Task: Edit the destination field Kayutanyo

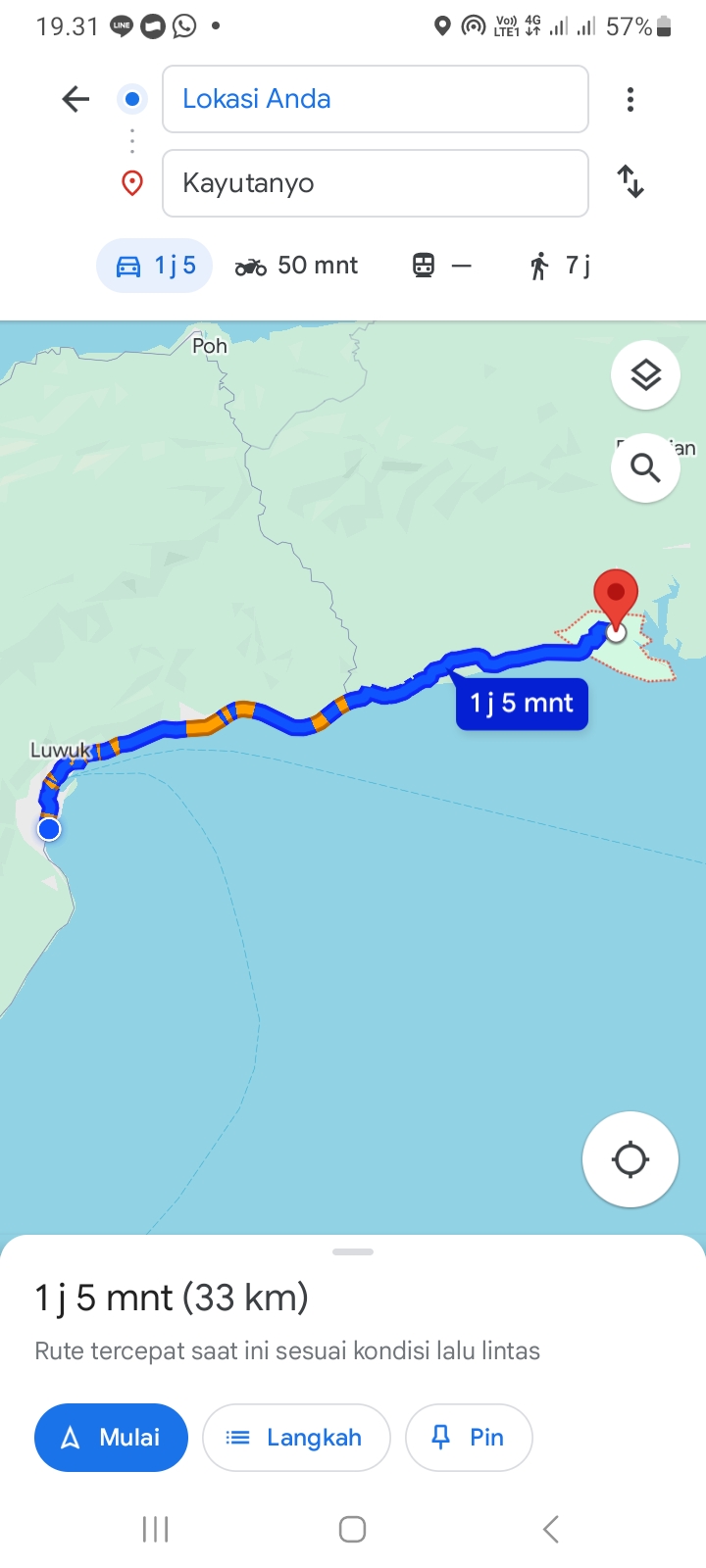Action: [x=375, y=183]
